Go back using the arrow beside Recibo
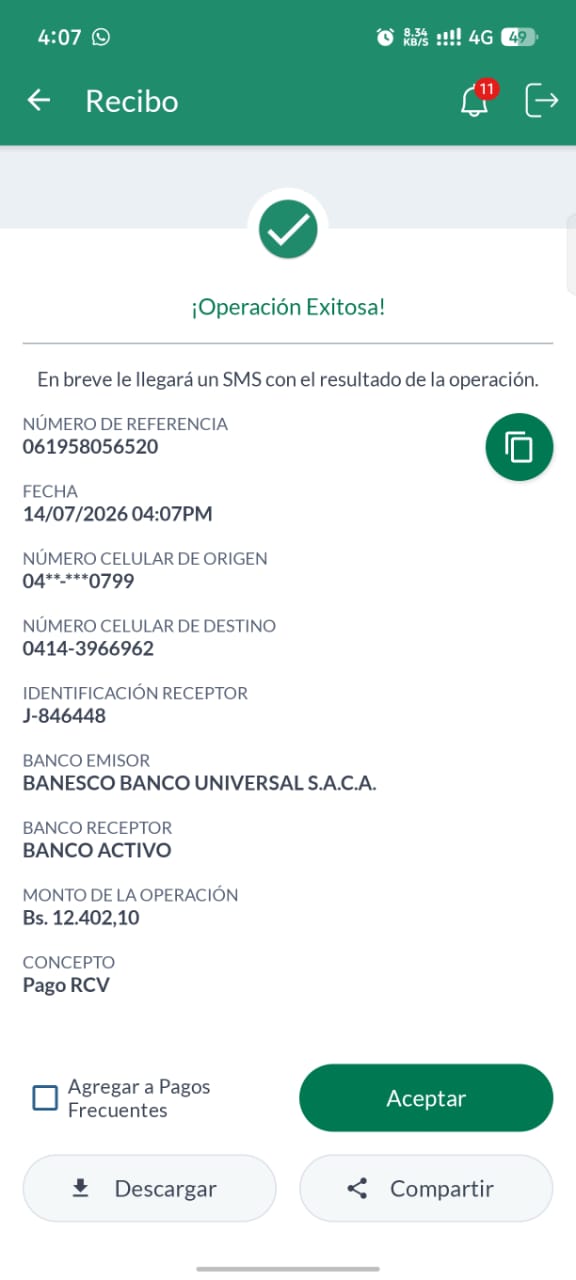 38,101
